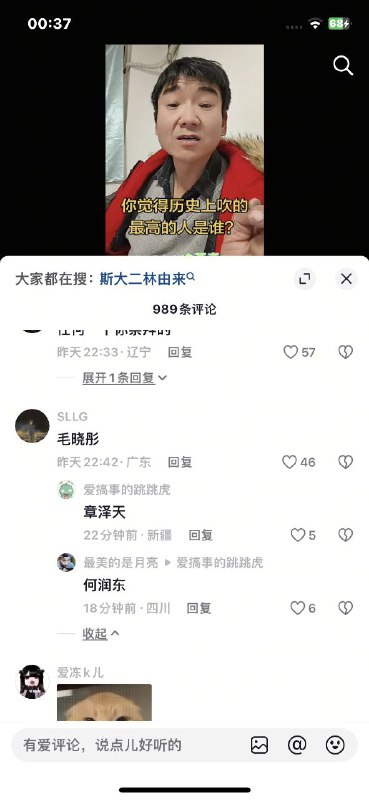Image resolution: width=369 pixels, height=800 pixels.
Task: Like the 辽宁 comment with 57 likes
Action: [299, 352]
